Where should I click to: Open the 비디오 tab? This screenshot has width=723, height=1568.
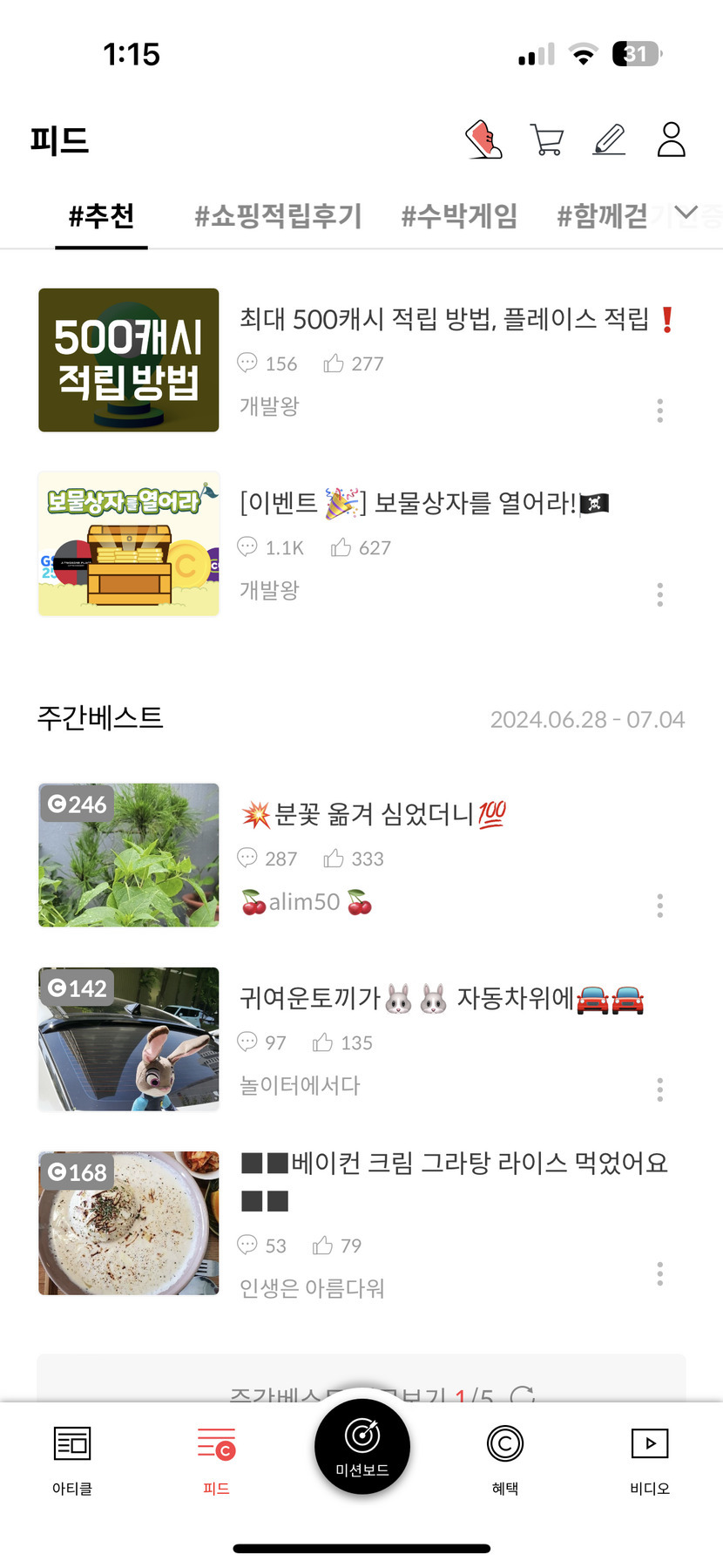click(650, 1457)
